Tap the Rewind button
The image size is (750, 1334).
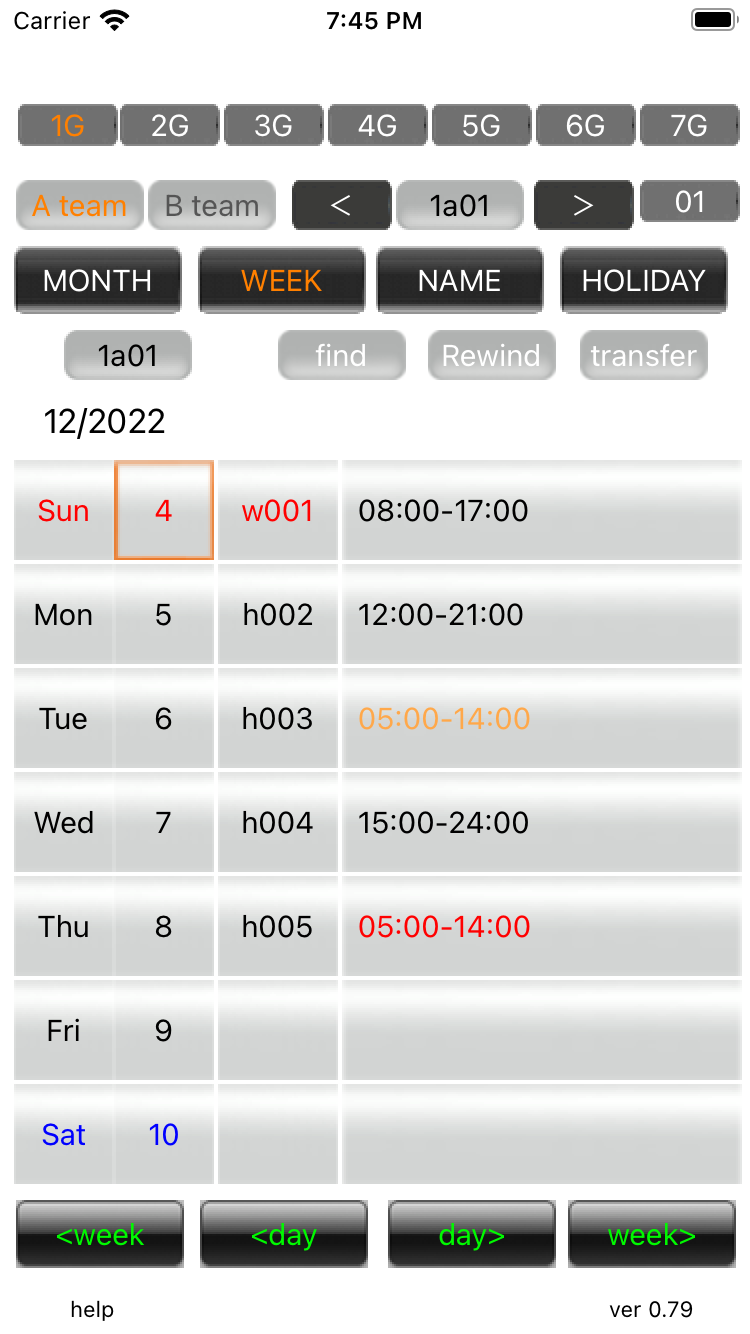click(x=491, y=356)
